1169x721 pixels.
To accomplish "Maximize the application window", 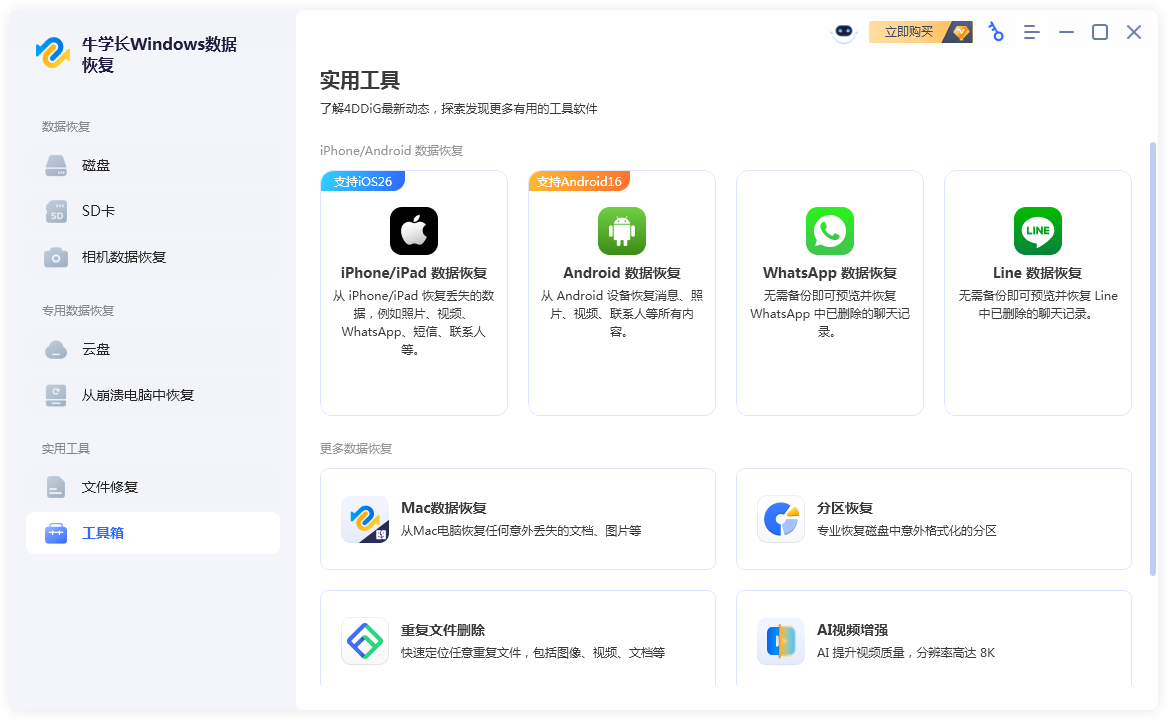I will click(1100, 32).
